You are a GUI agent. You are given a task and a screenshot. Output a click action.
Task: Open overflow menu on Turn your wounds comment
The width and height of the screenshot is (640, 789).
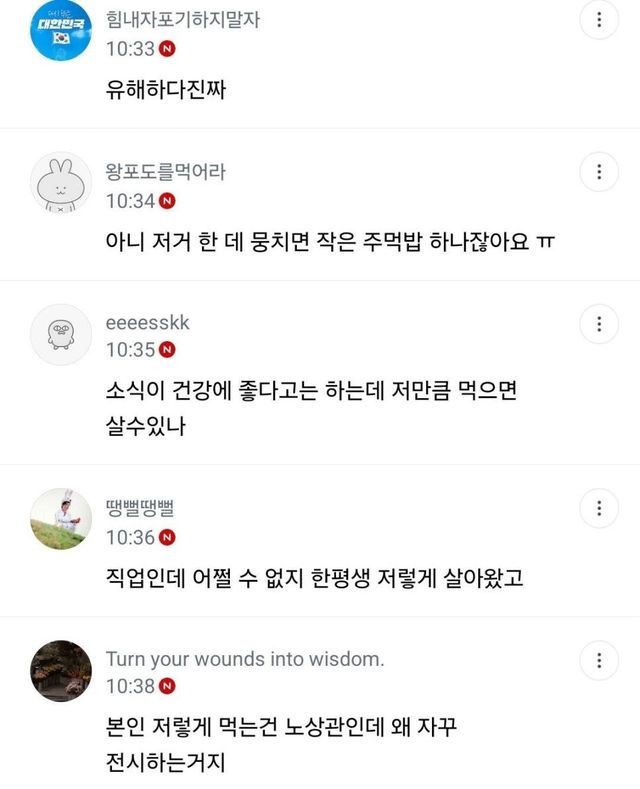599,660
